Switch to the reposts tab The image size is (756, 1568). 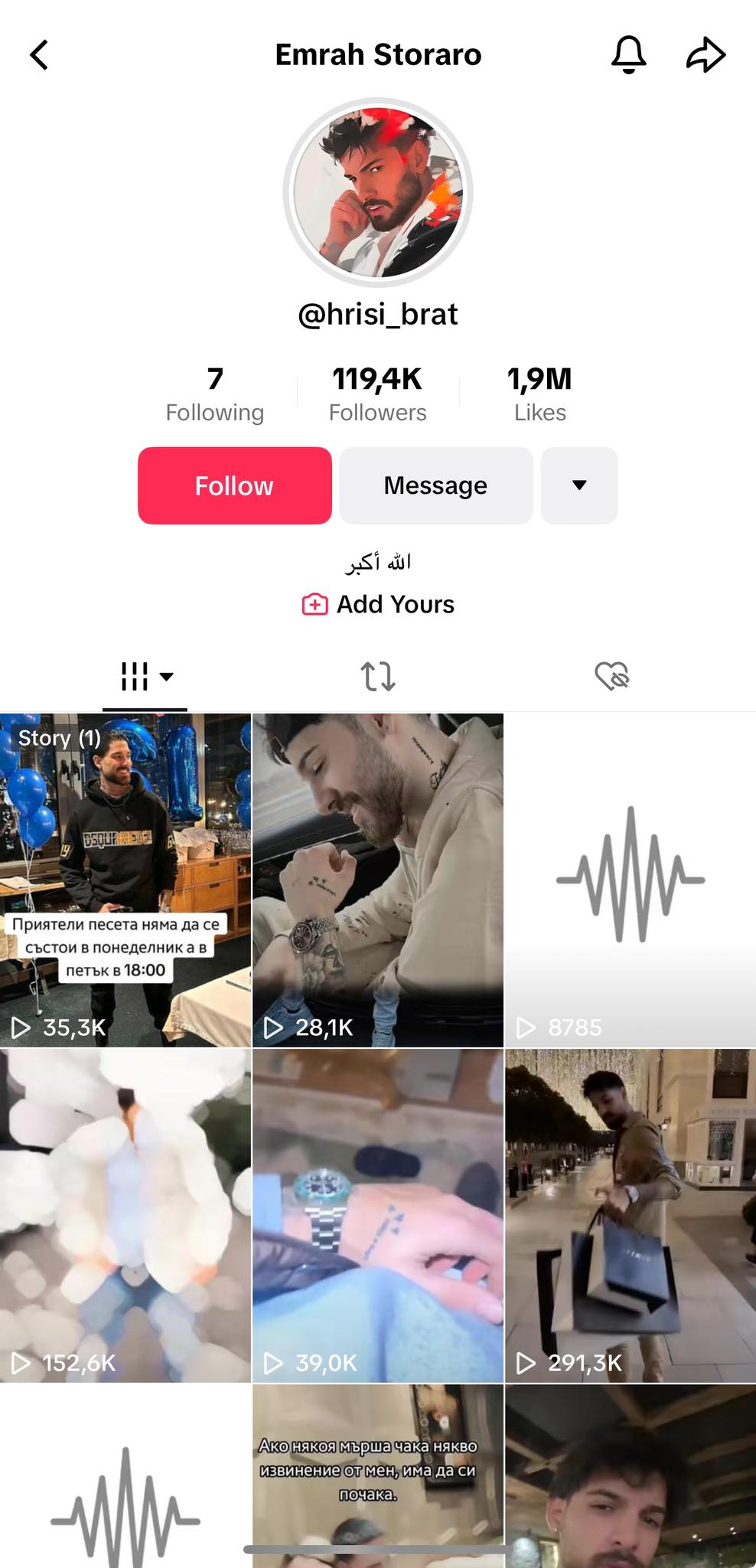point(377,677)
